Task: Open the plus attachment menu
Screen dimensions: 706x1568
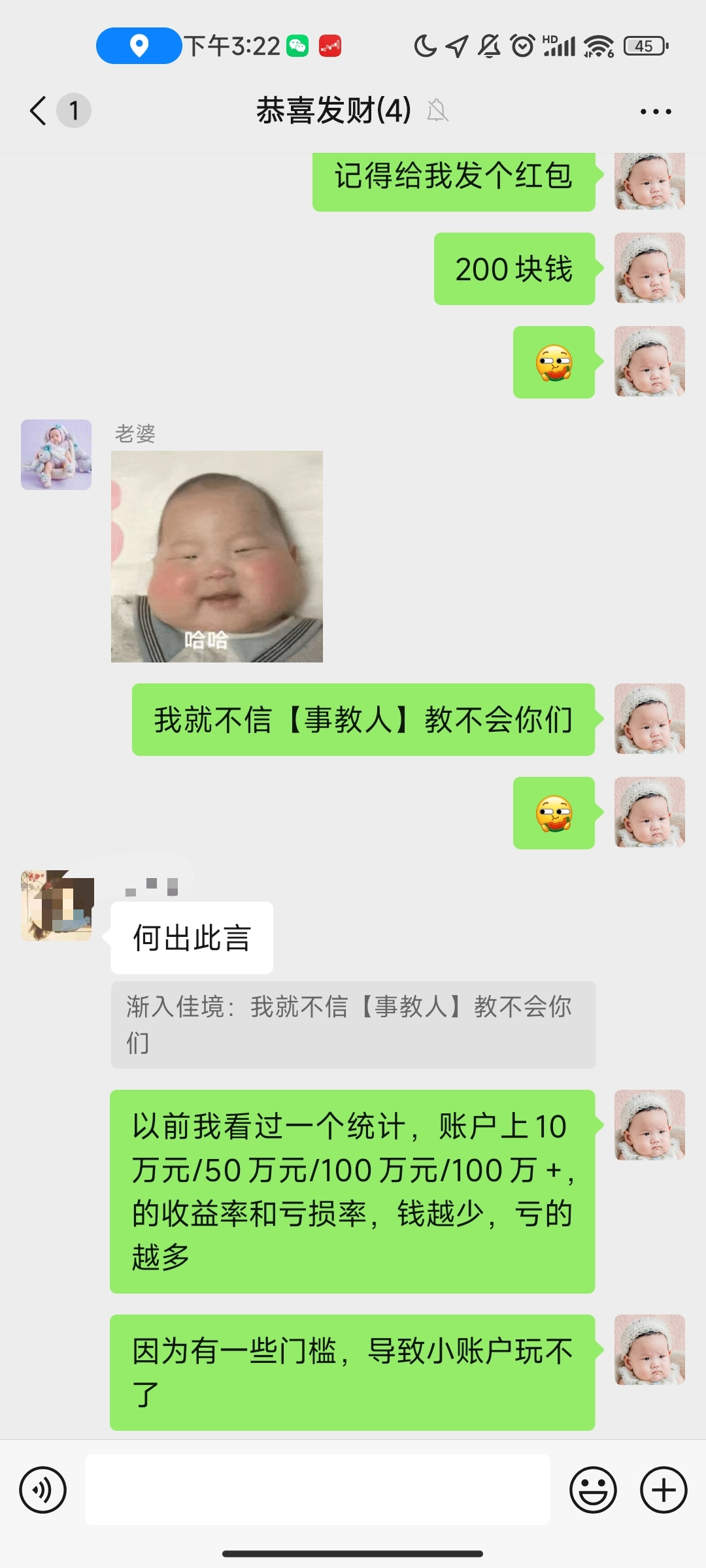Action: pos(664,1490)
